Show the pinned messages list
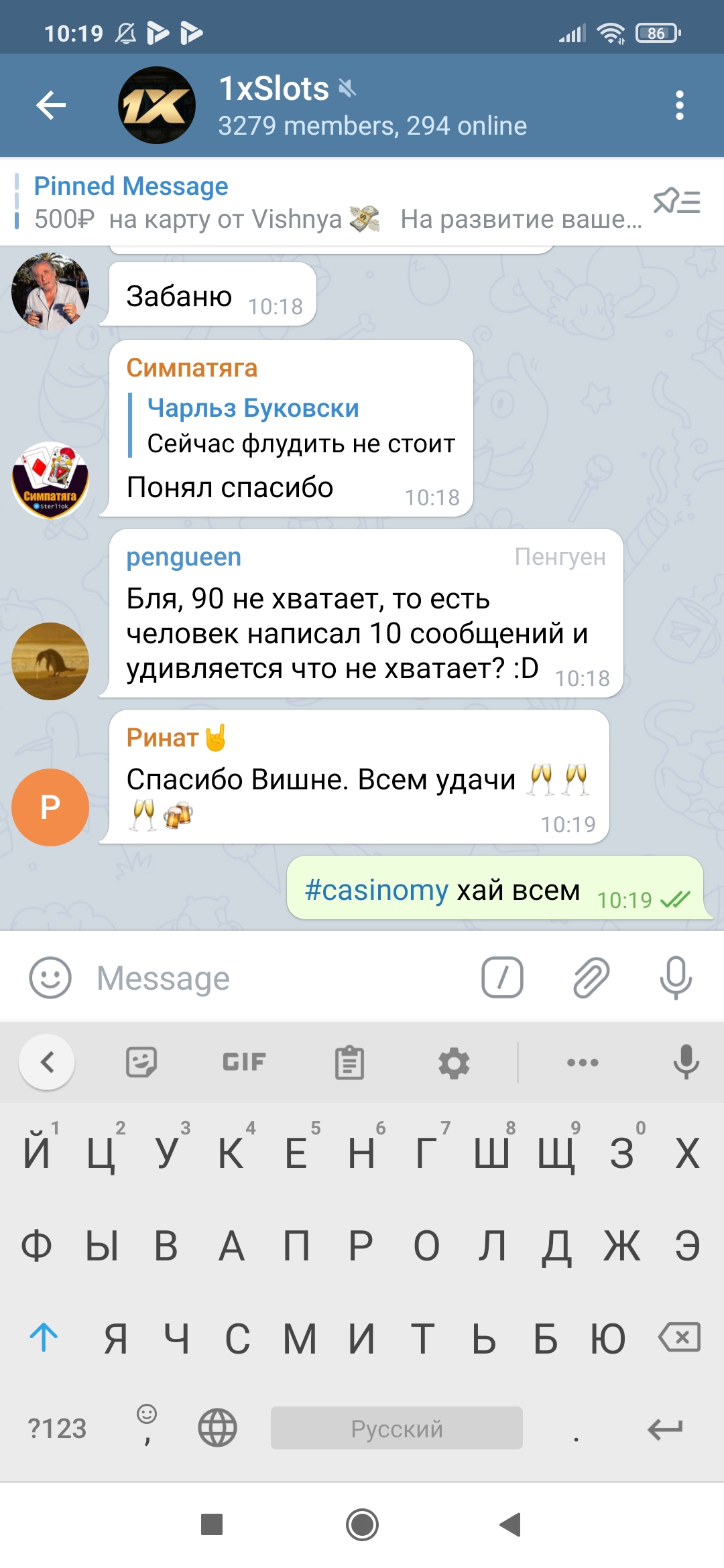Image resolution: width=724 pixels, height=1568 pixels. [676, 201]
